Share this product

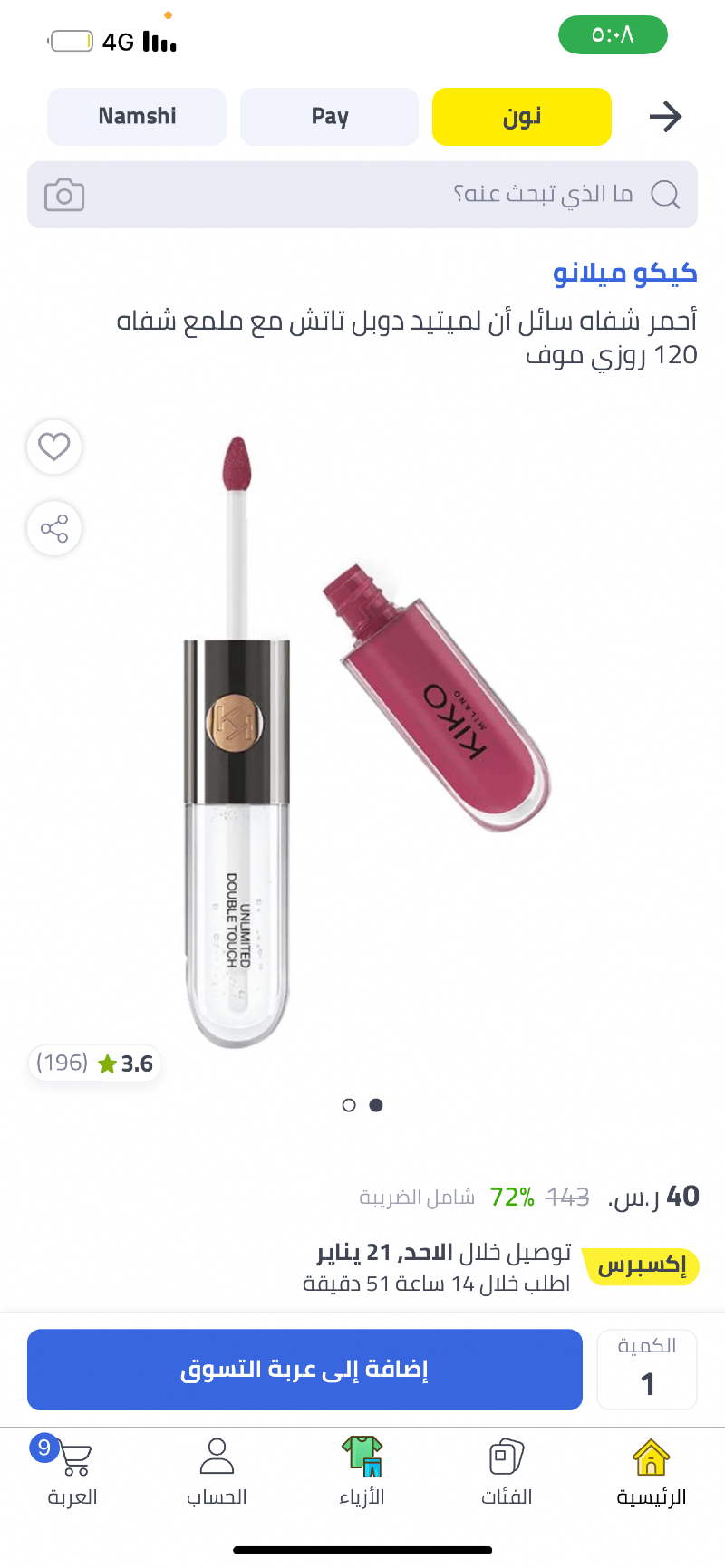pyautogui.click(x=54, y=528)
